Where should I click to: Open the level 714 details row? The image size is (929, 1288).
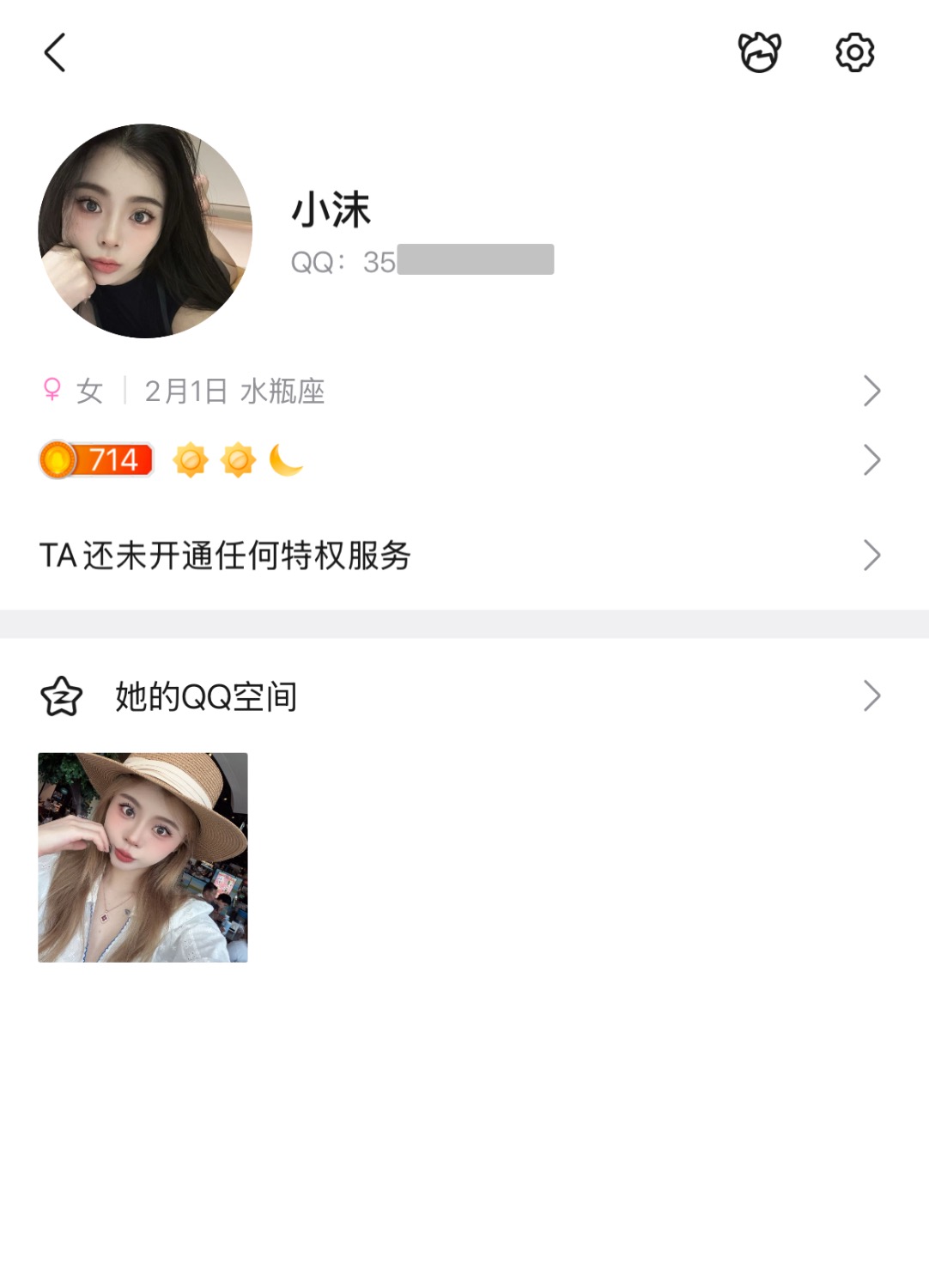point(464,460)
